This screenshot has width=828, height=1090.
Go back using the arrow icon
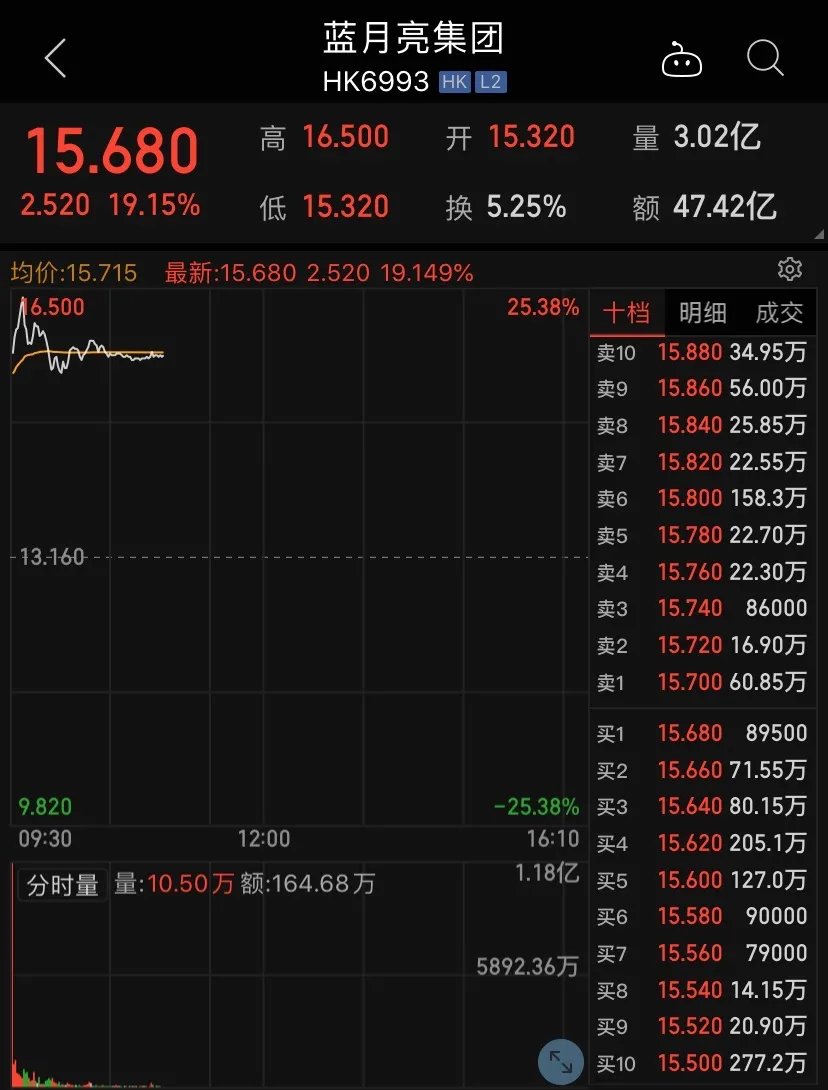56,59
